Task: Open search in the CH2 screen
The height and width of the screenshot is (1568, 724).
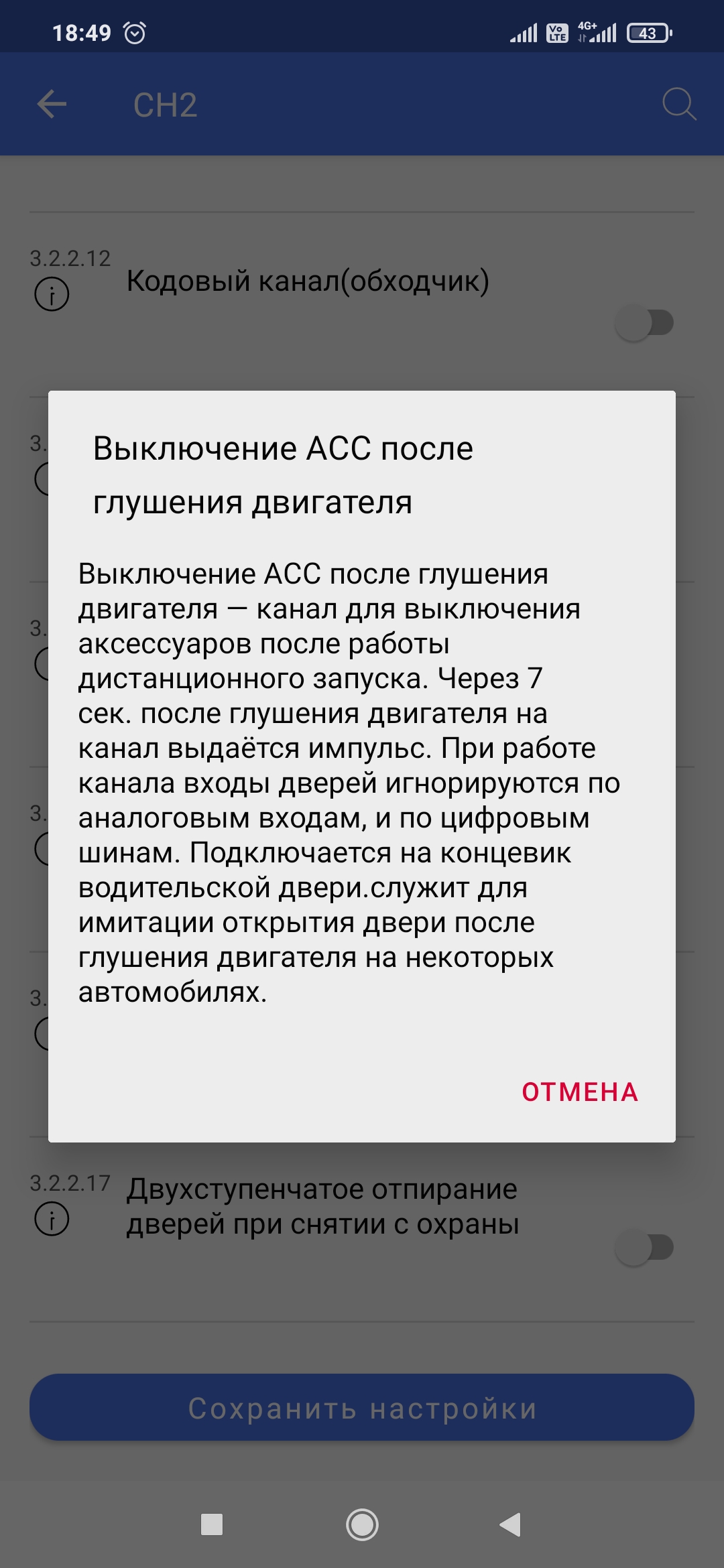Action: [x=678, y=105]
